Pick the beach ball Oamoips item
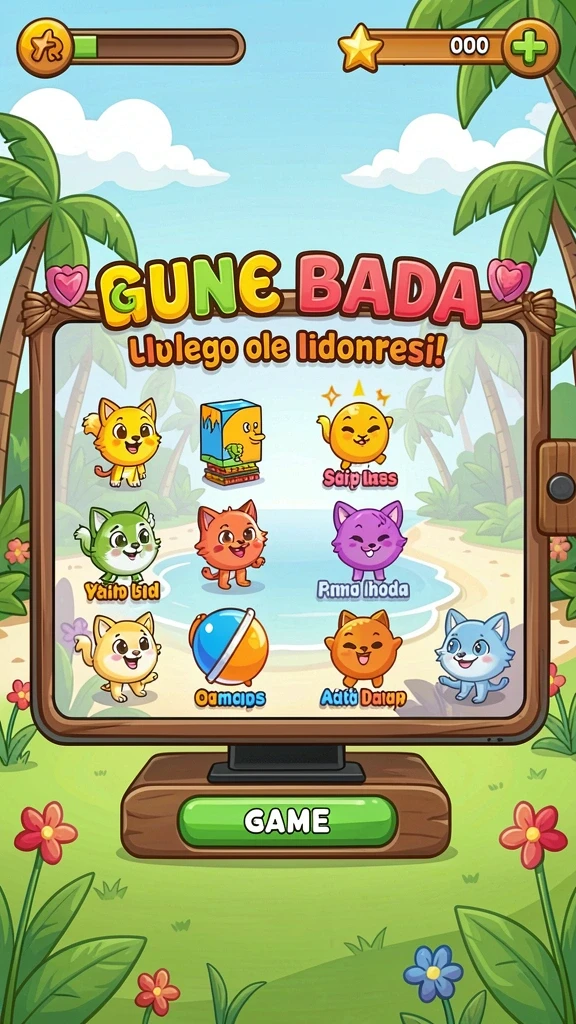This screenshot has width=576, height=1024. click(229, 658)
